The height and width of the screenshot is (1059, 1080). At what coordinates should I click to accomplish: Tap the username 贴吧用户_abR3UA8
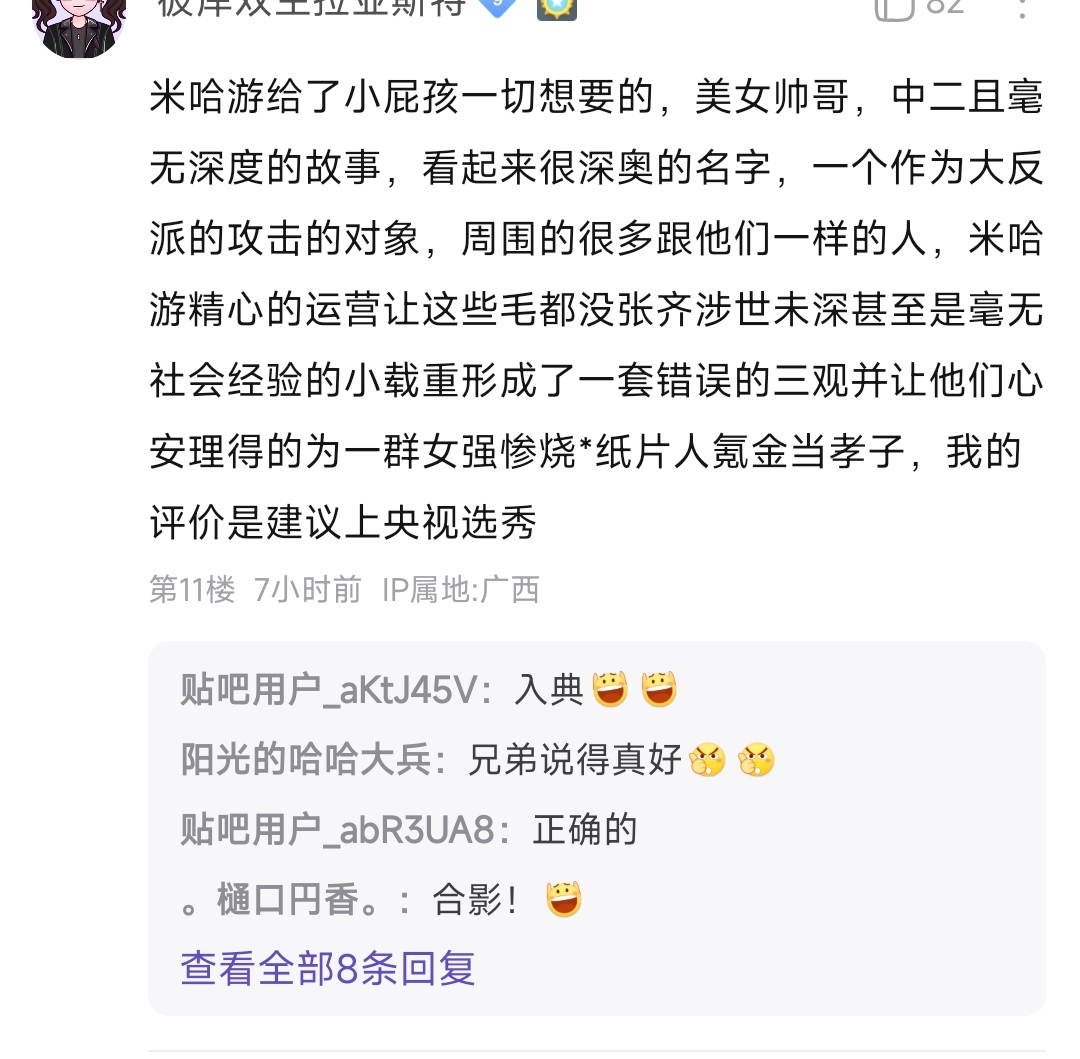pos(338,831)
